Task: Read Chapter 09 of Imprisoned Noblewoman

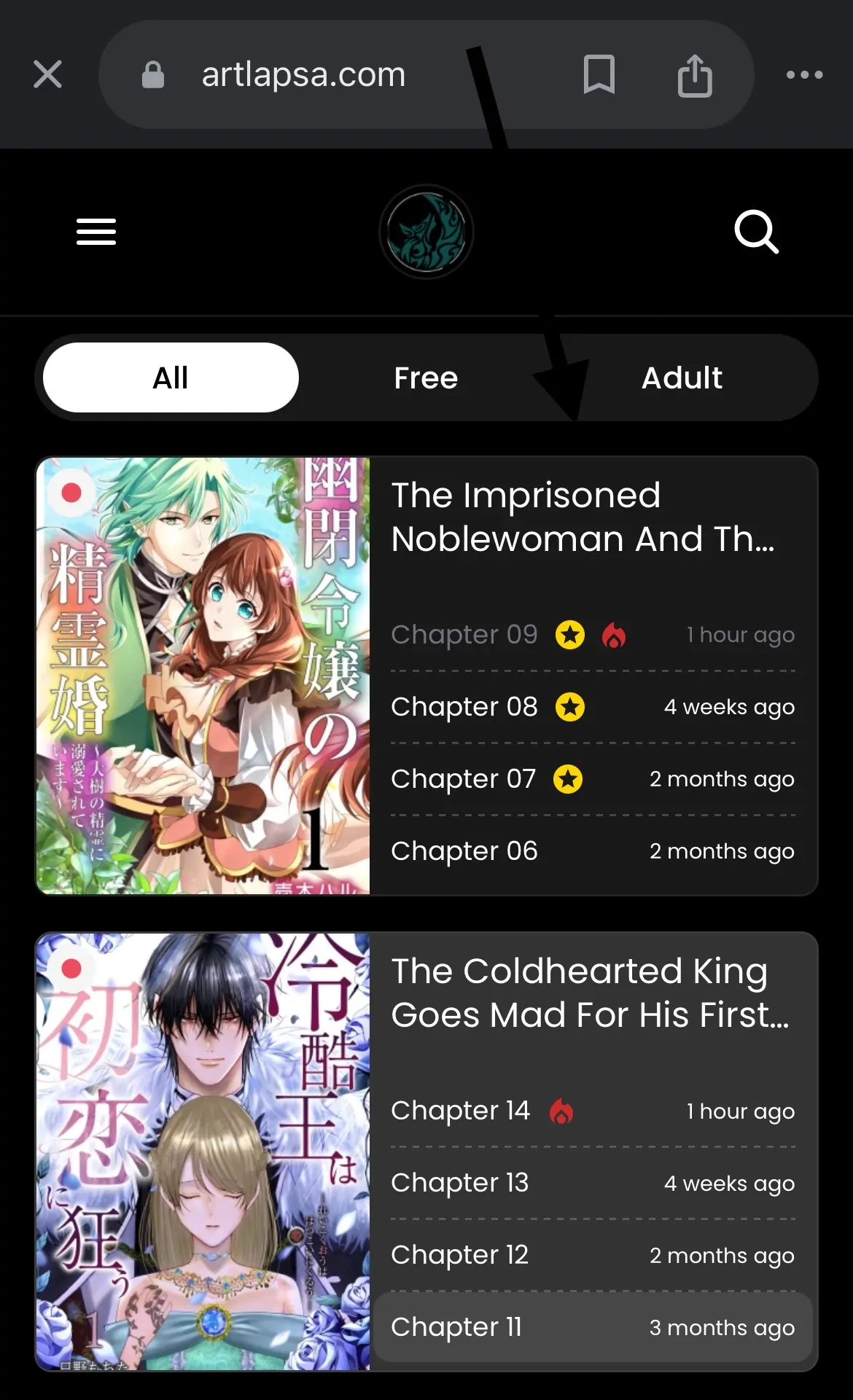Action: pos(464,635)
